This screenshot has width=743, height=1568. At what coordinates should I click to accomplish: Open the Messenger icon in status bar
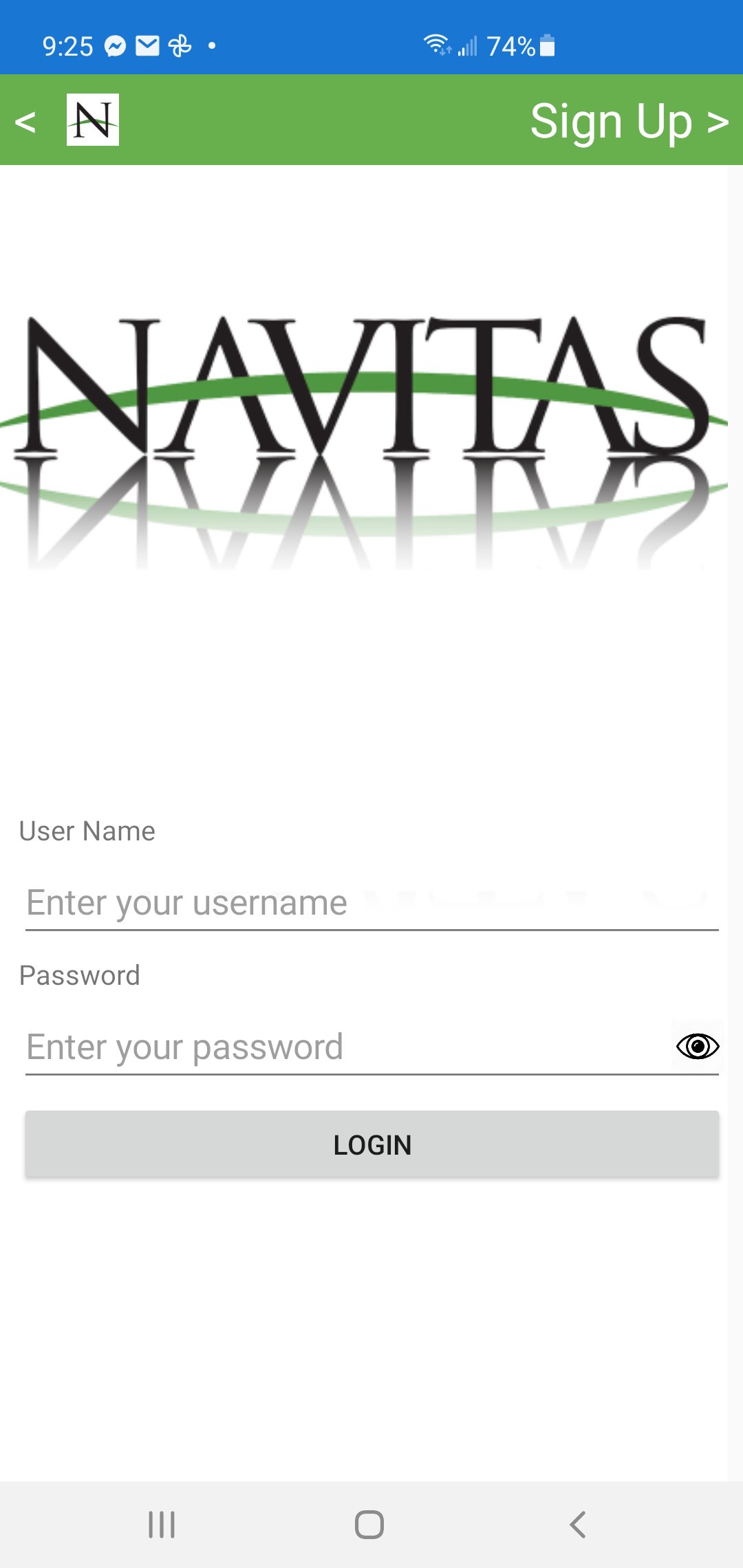116,45
